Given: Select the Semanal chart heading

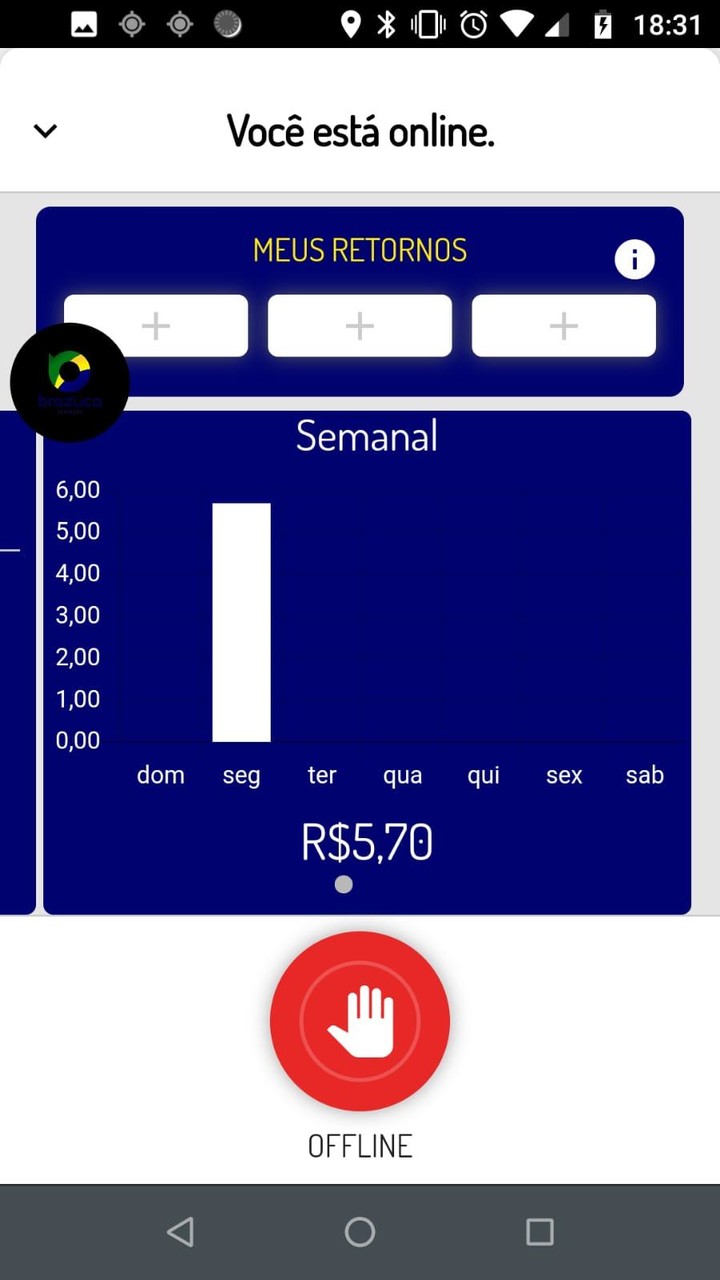Looking at the screenshot, I should 366,435.
